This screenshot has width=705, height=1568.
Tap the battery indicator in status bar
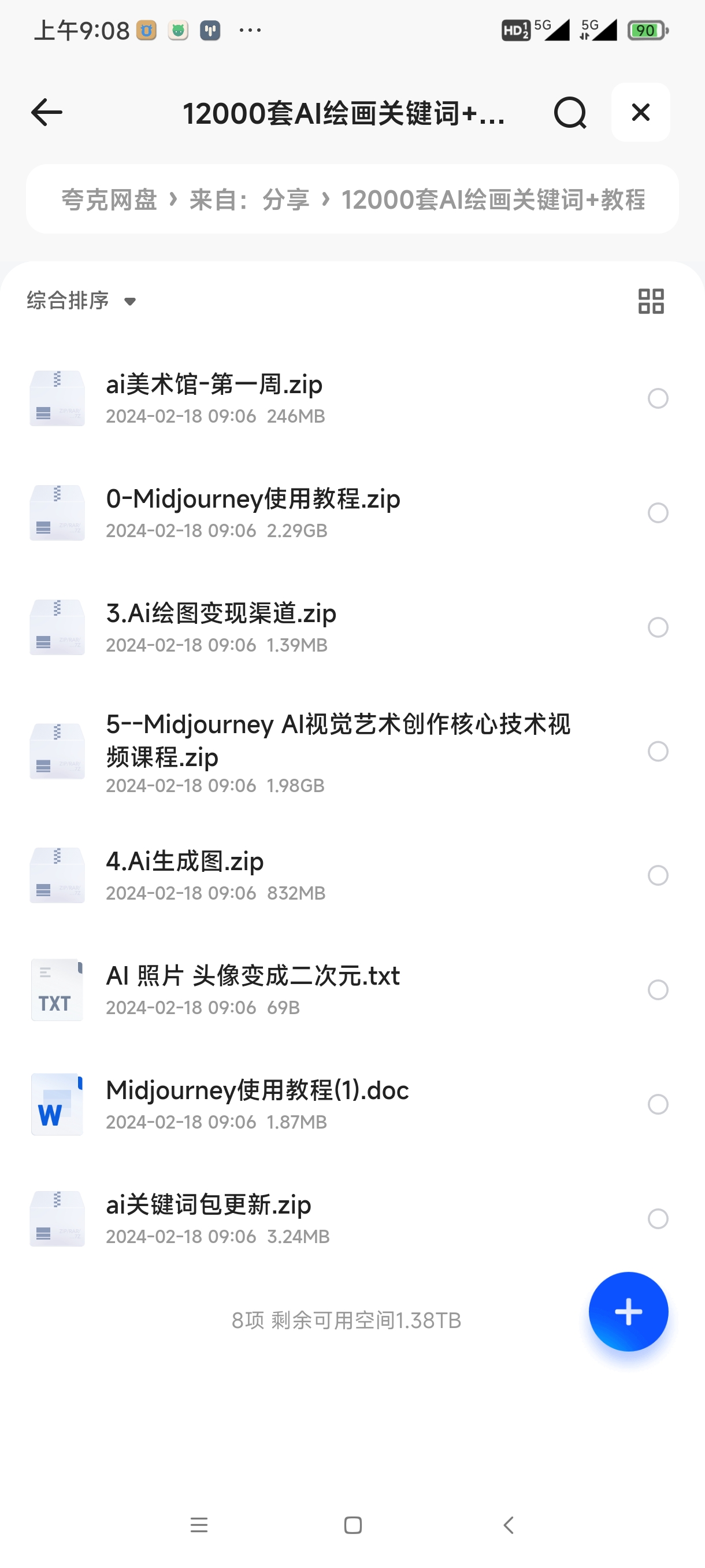pos(646,30)
